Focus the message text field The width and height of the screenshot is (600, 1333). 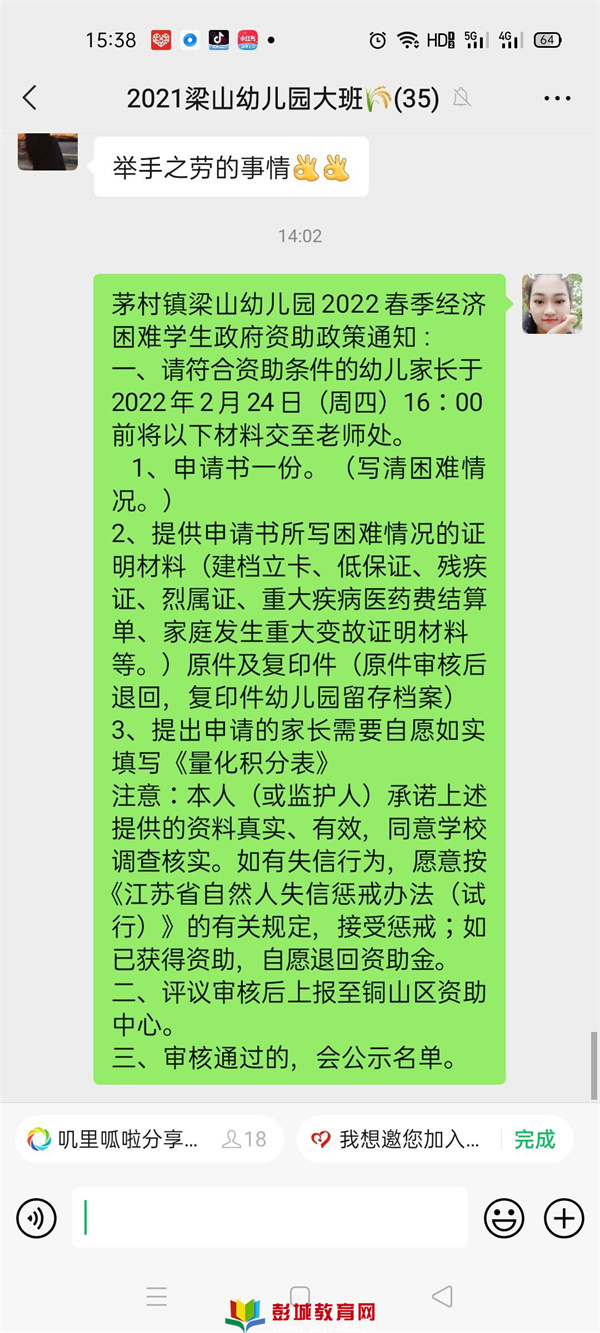coord(270,1218)
